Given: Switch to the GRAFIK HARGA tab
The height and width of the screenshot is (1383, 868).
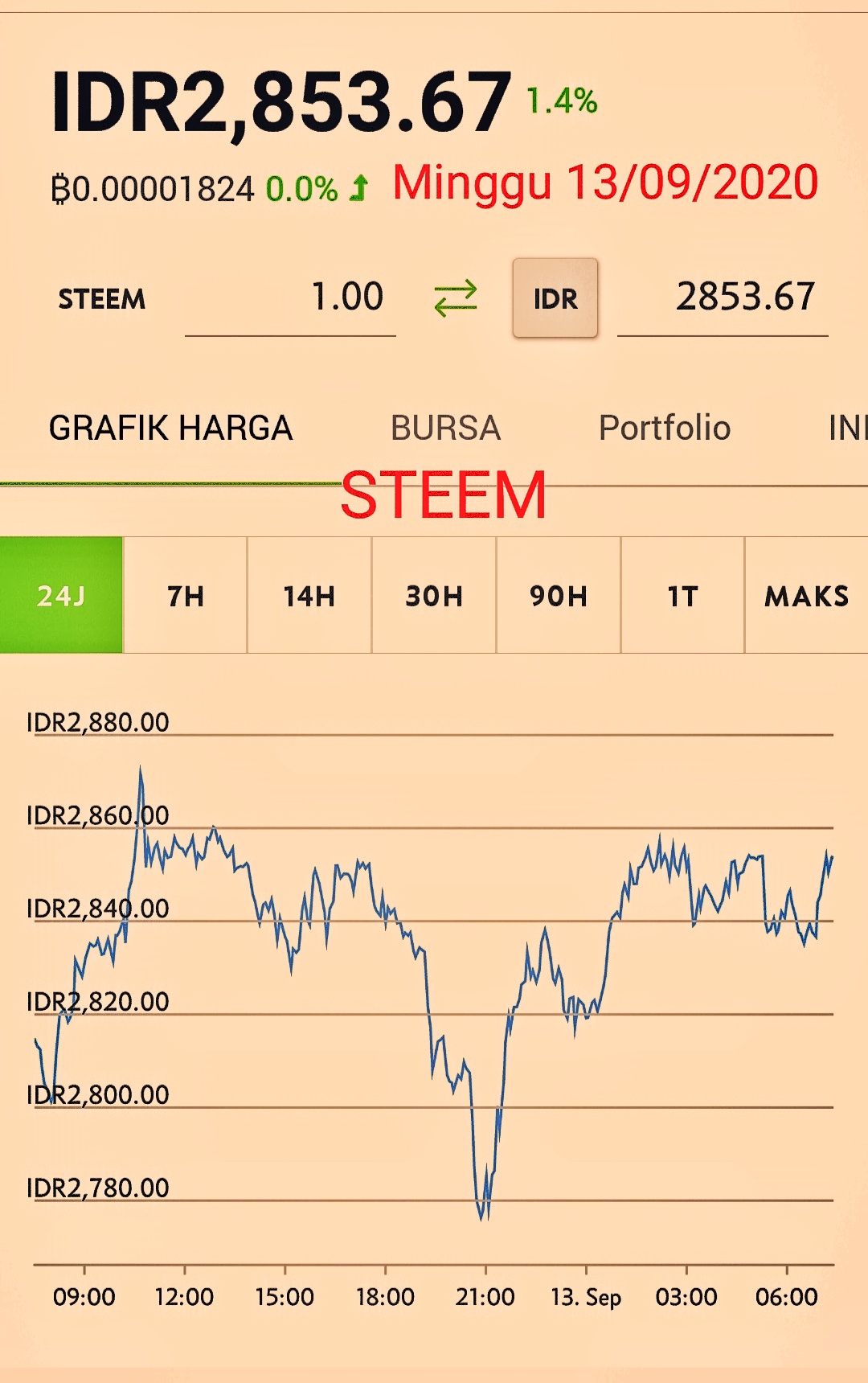Looking at the screenshot, I should (x=170, y=428).
